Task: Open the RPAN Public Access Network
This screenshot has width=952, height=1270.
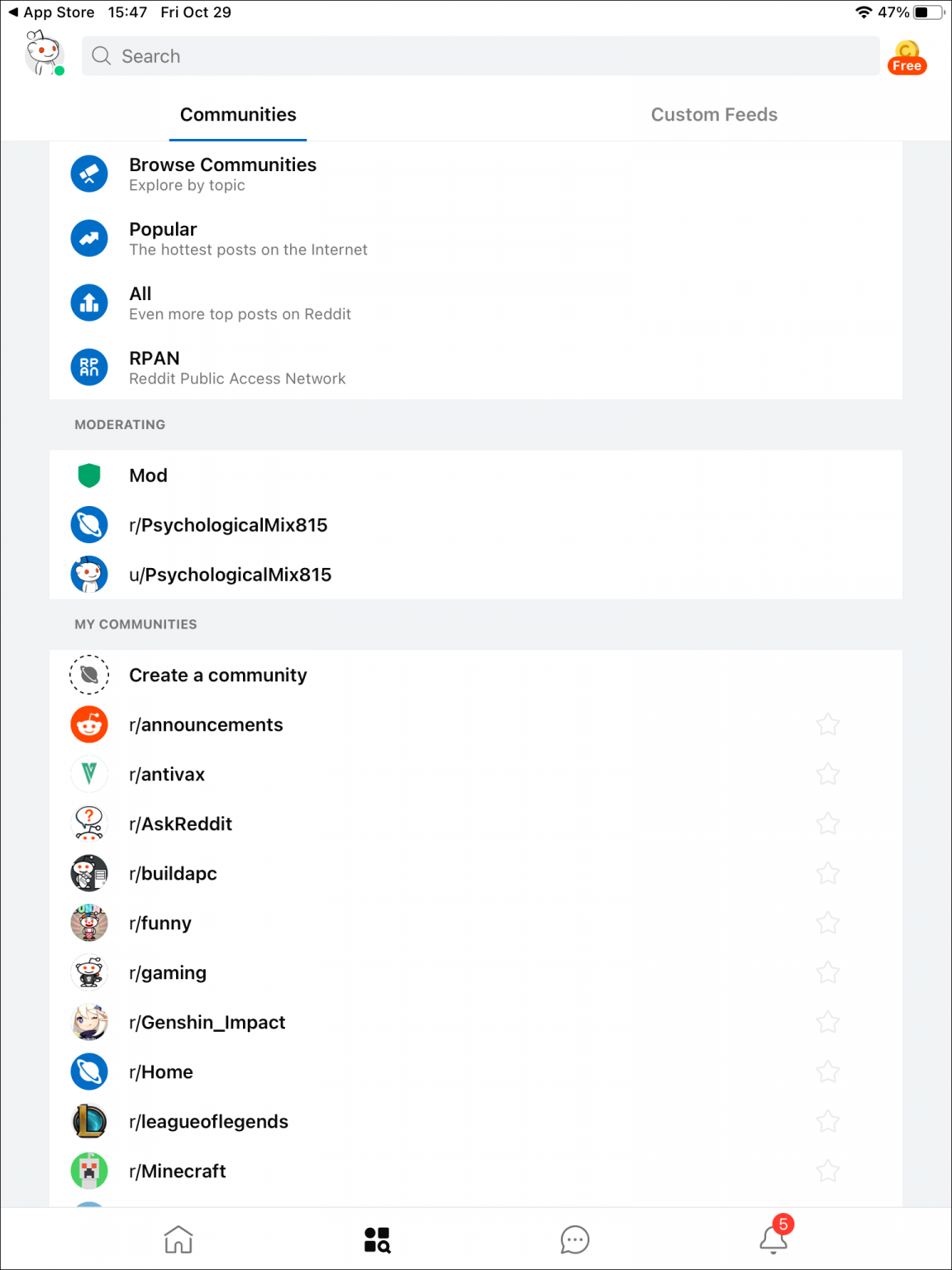Action: click(89, 366)
